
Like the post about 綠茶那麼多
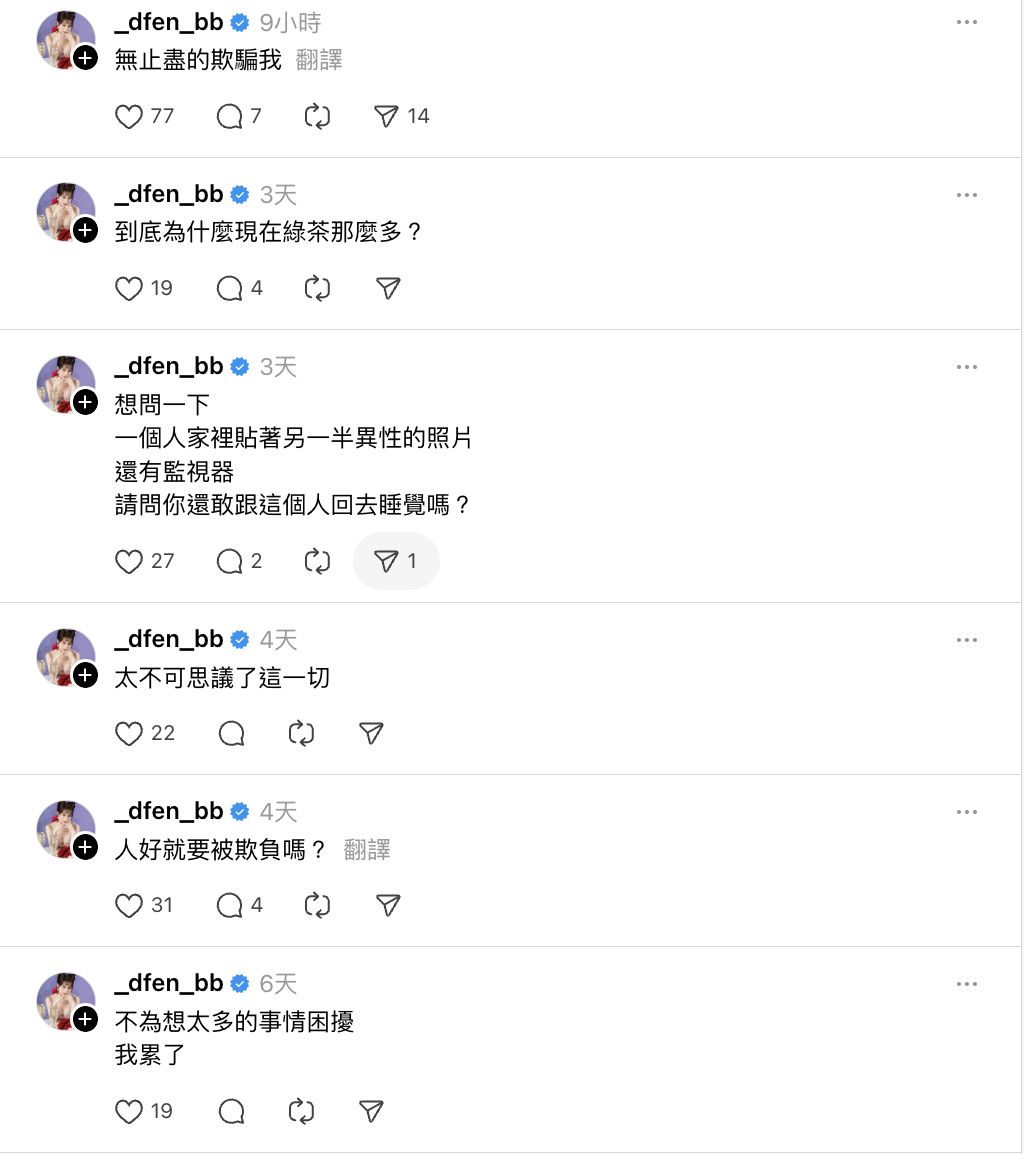[130, 289]
